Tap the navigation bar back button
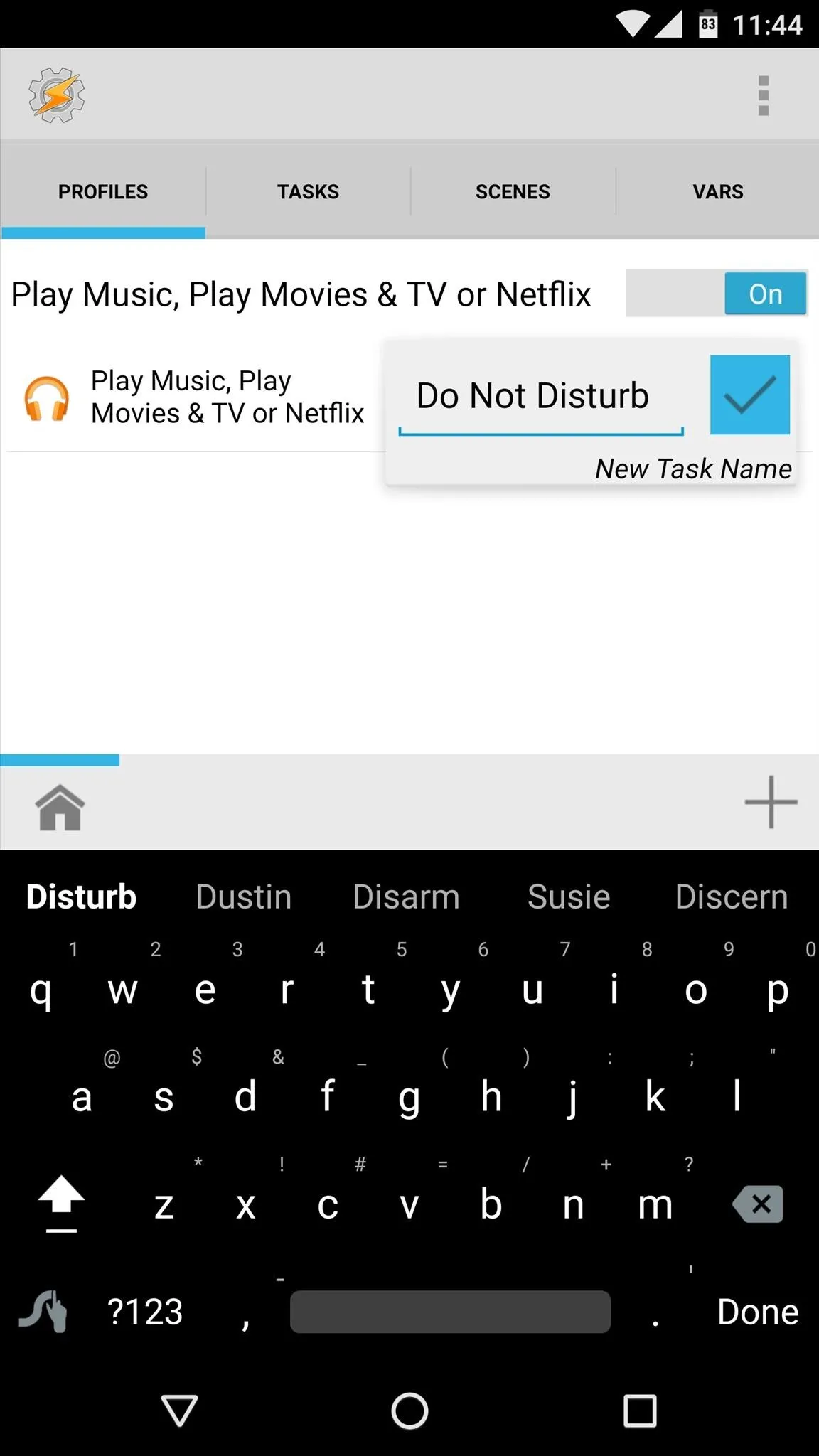819x1456 pixels. click(179, 1410)
